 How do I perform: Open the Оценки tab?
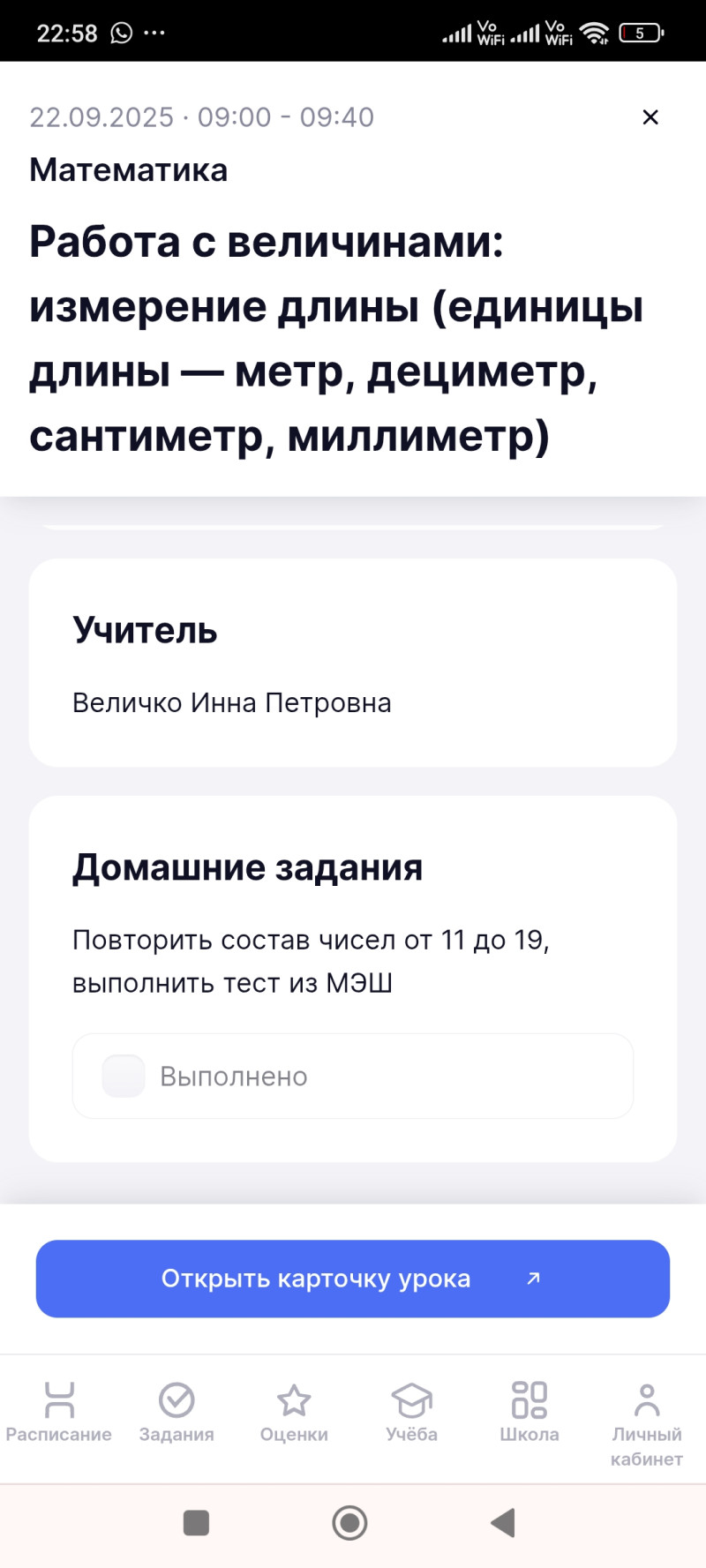tap(294, 1412)
